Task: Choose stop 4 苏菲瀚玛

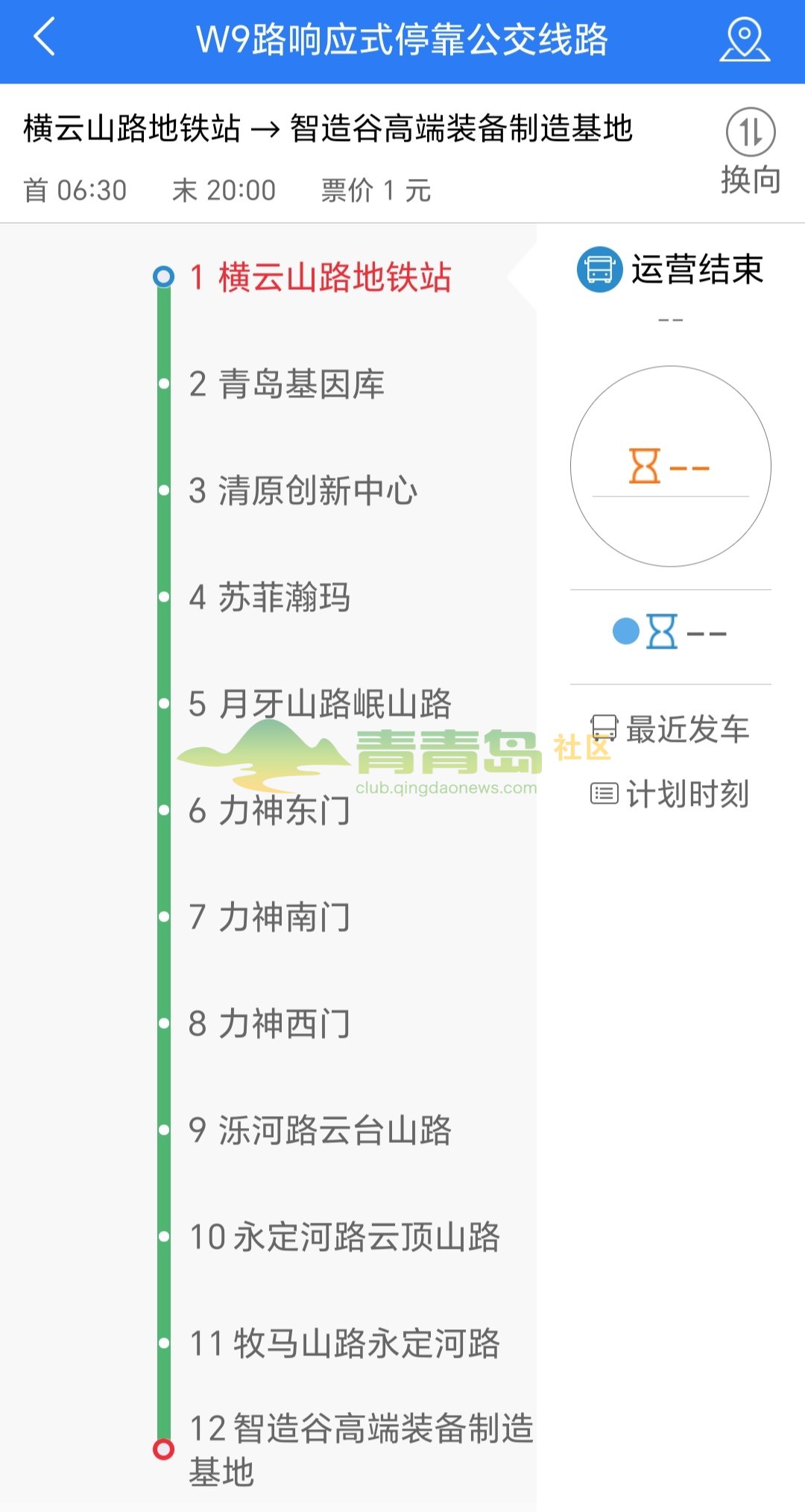Action: click(x=269, y=598)
